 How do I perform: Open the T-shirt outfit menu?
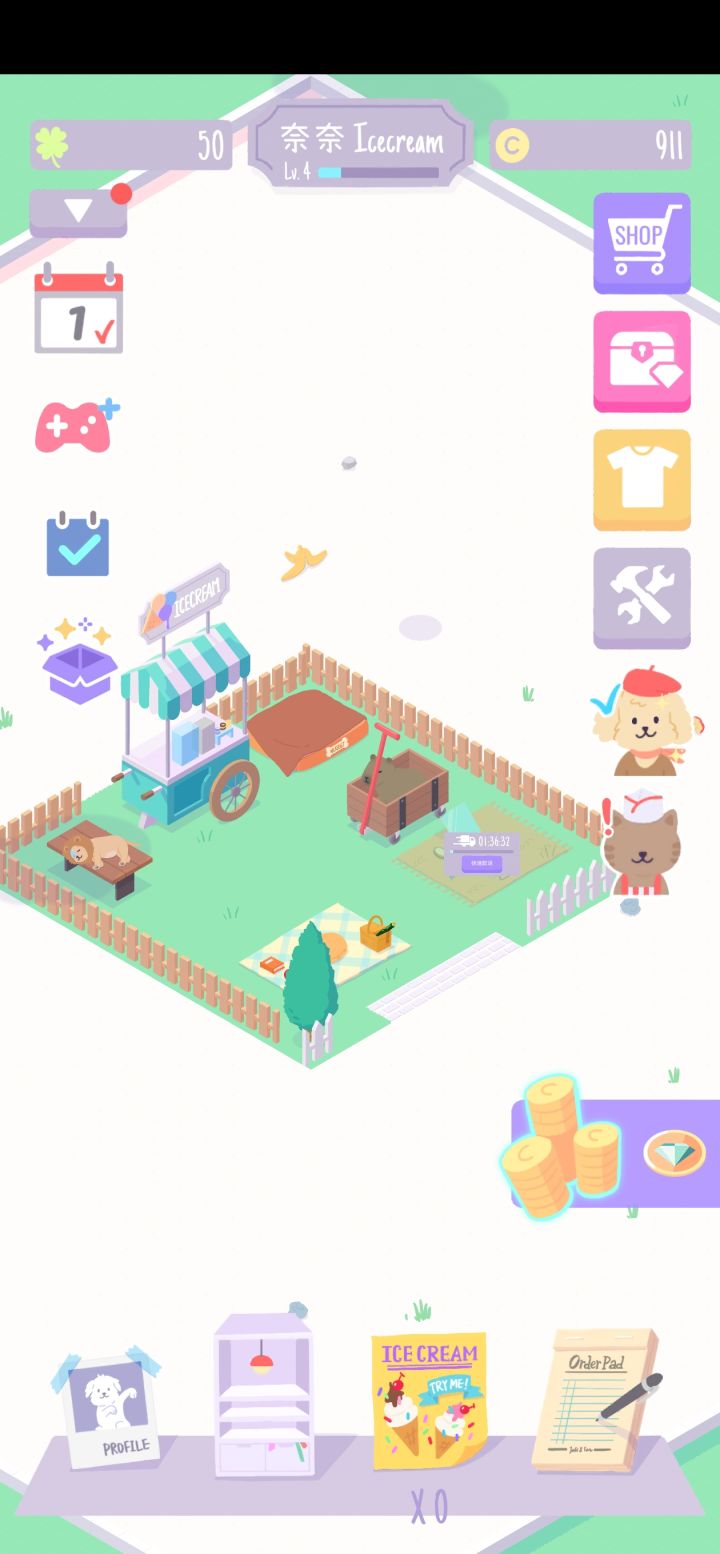click(x=641, y=479)
